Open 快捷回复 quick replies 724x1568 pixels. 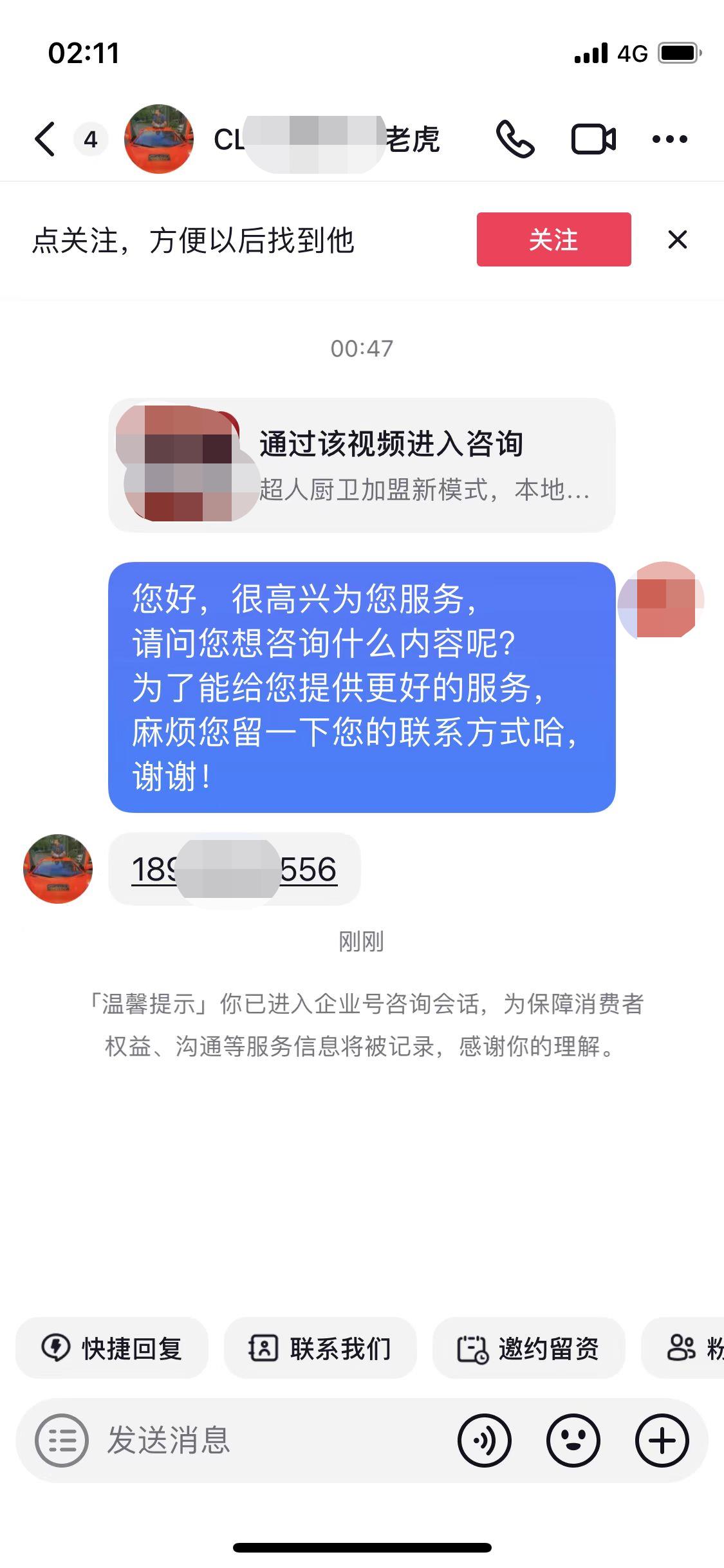tap(112, 1348)
